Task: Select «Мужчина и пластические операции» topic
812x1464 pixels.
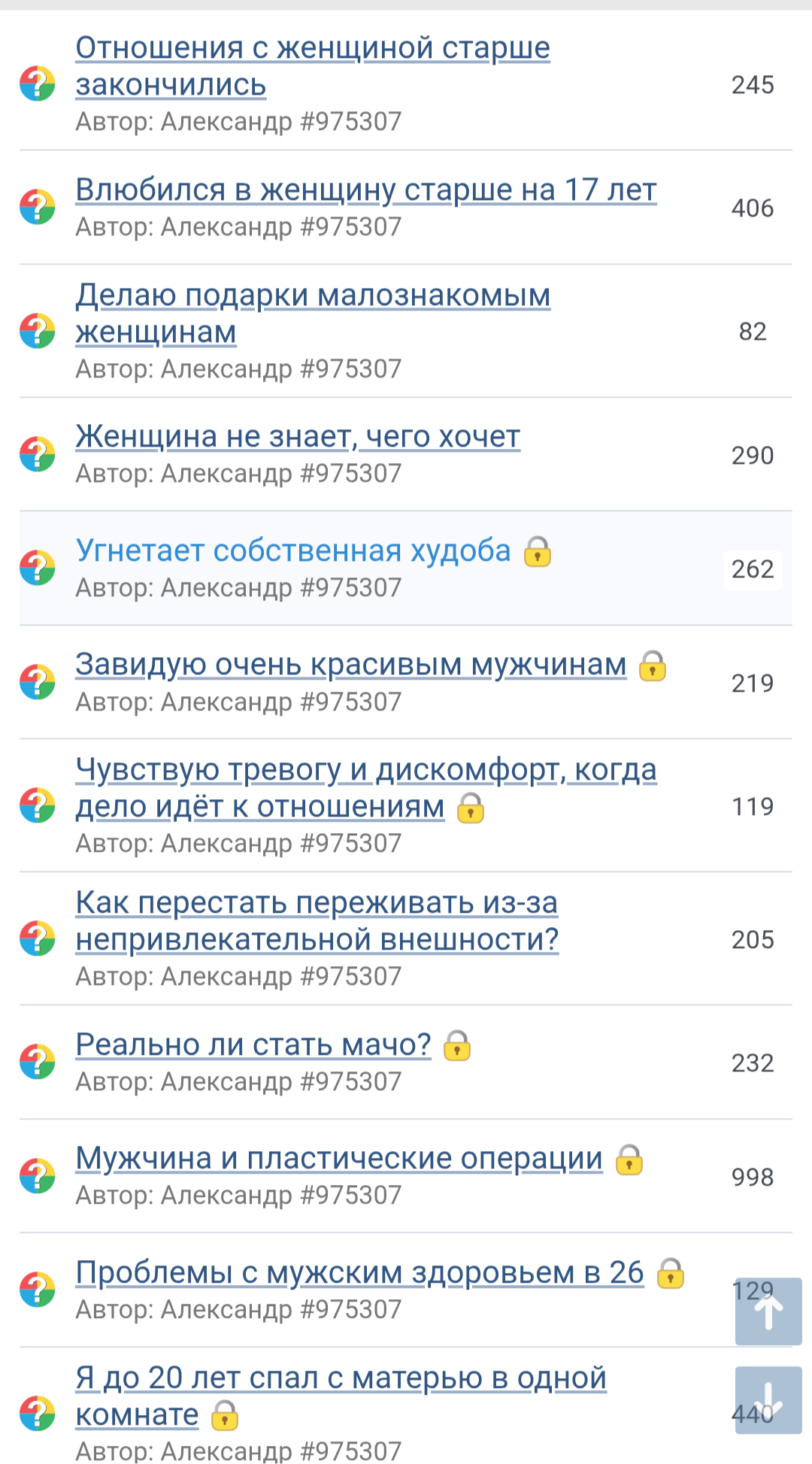Action: point(338,1159)
